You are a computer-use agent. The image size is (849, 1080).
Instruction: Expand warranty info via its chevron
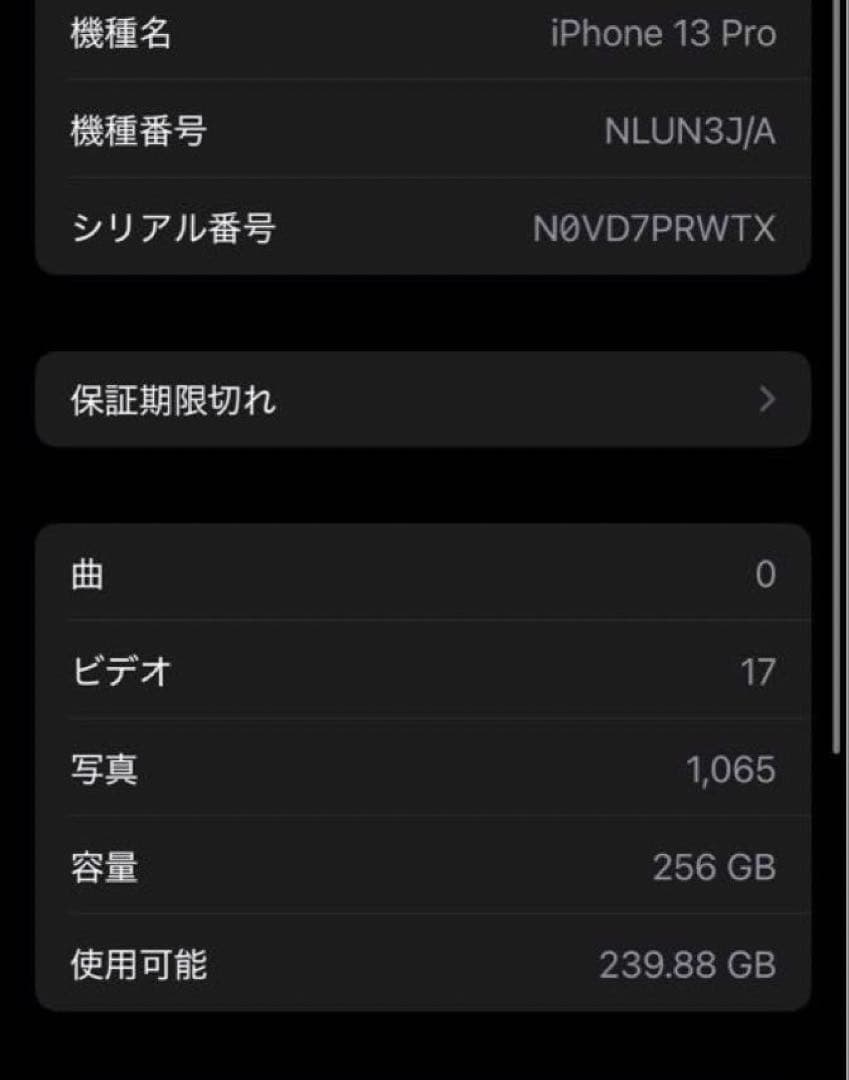[x=767, y=399]
